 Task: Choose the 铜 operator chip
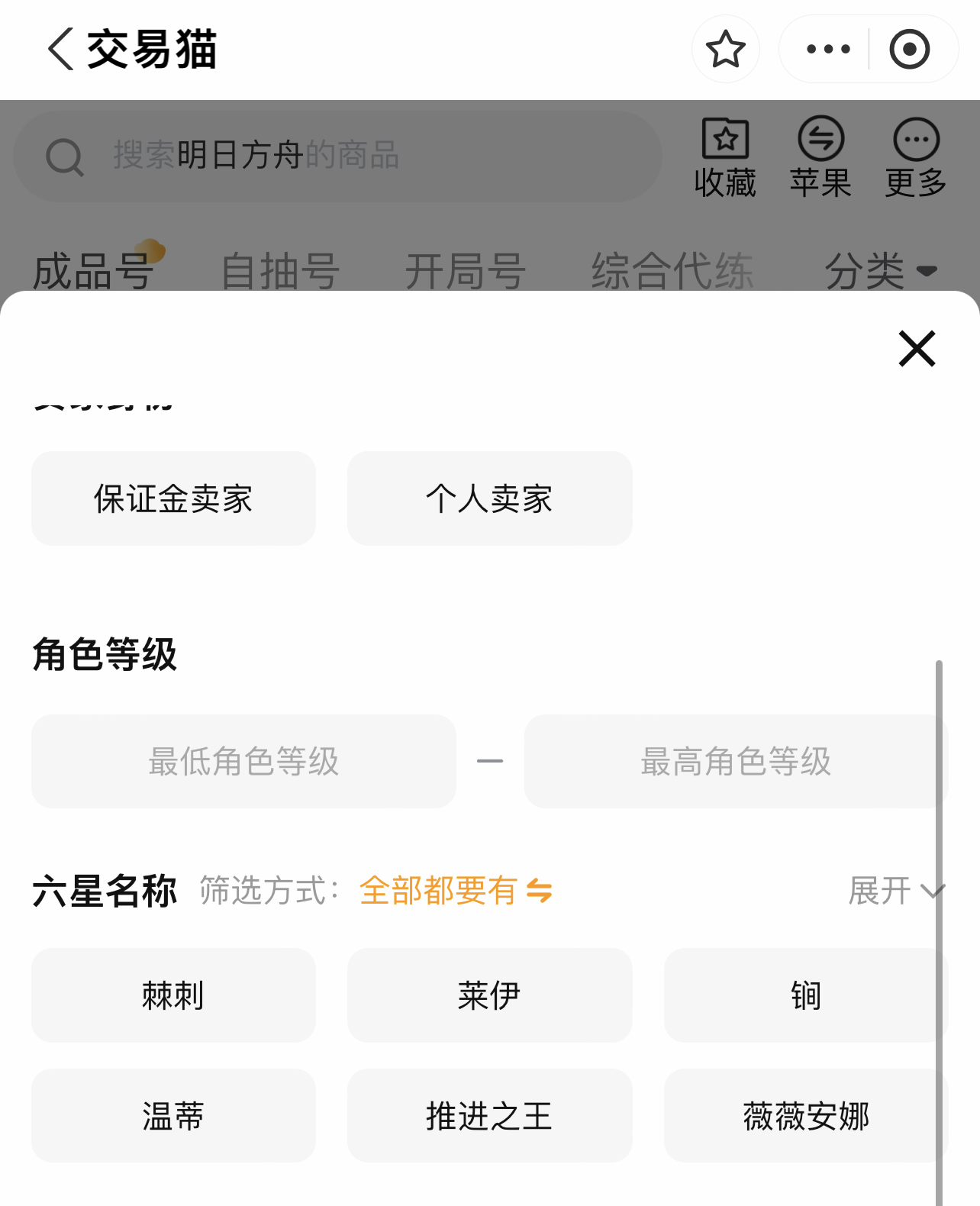[805, 995]
